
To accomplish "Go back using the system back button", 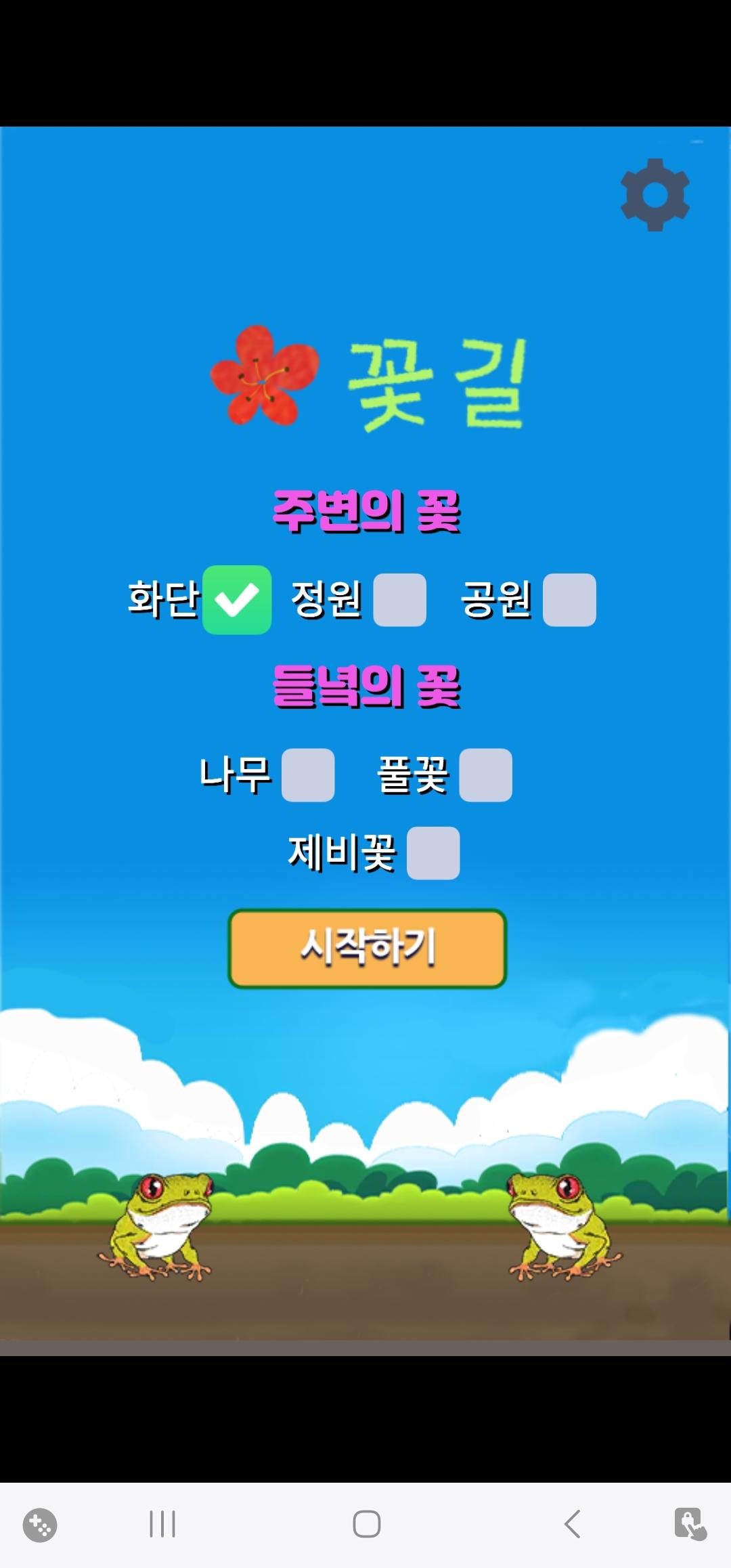I will pos(573,1524).
